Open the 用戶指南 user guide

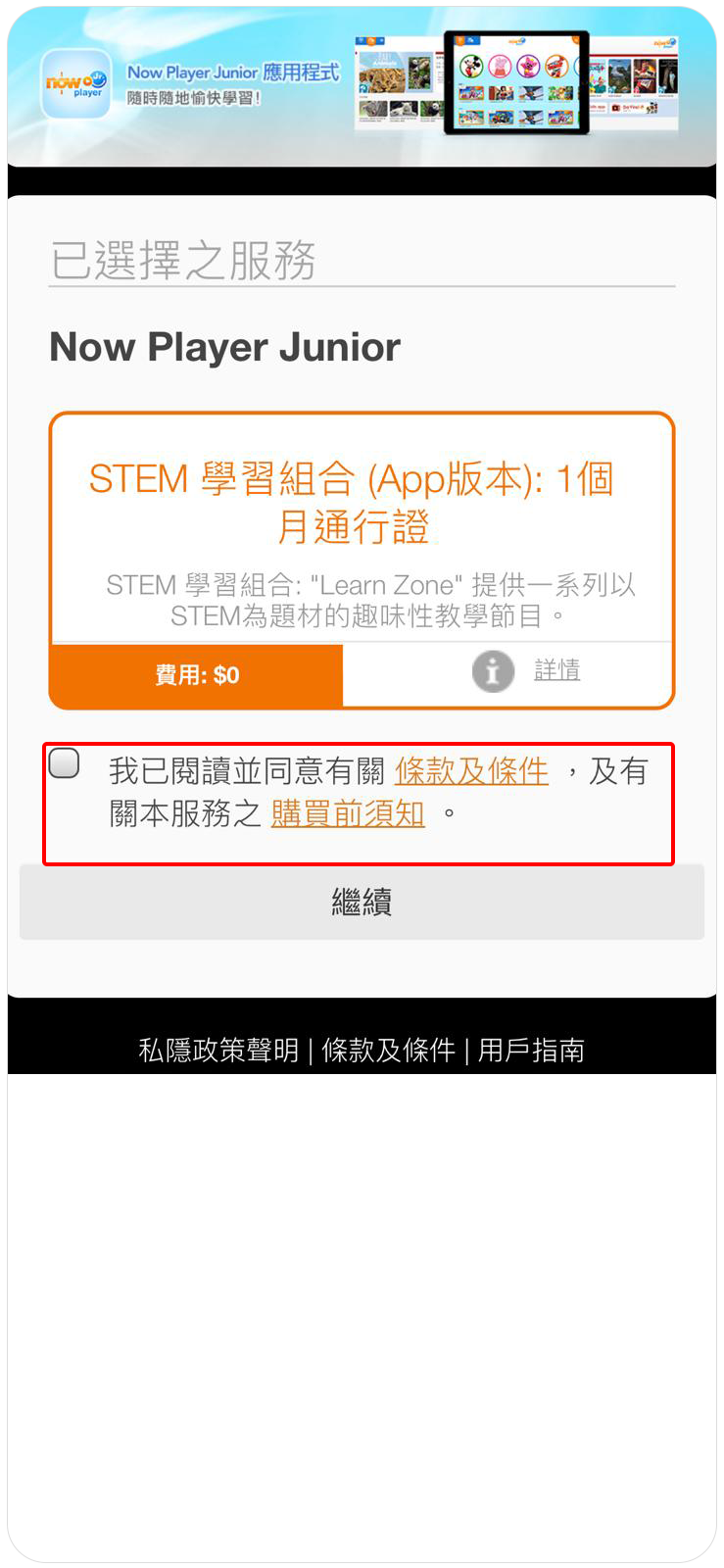[531, 1051]
